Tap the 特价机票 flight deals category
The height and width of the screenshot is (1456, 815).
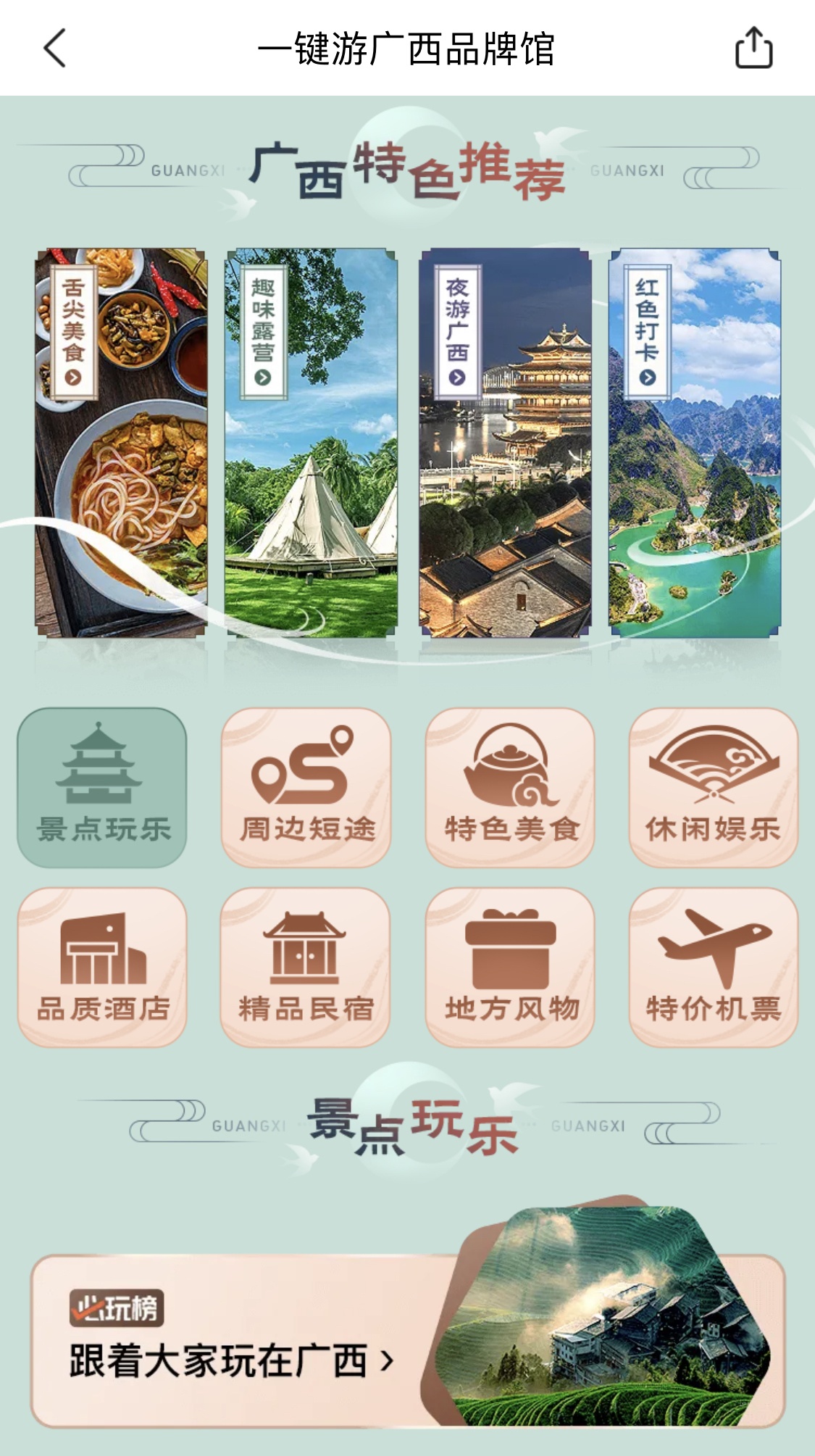point(714,968)
